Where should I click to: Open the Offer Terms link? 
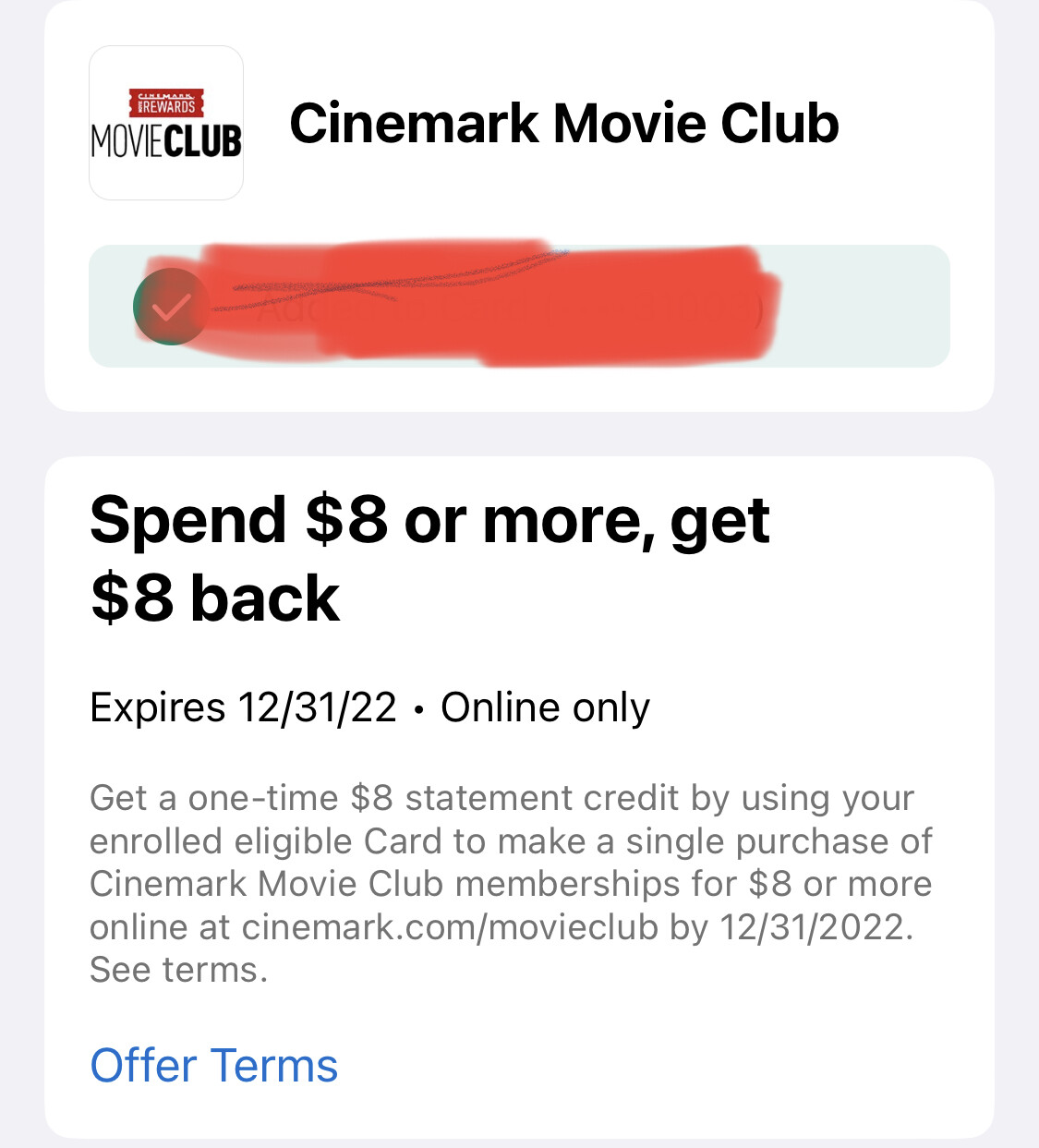point(214,1066)
